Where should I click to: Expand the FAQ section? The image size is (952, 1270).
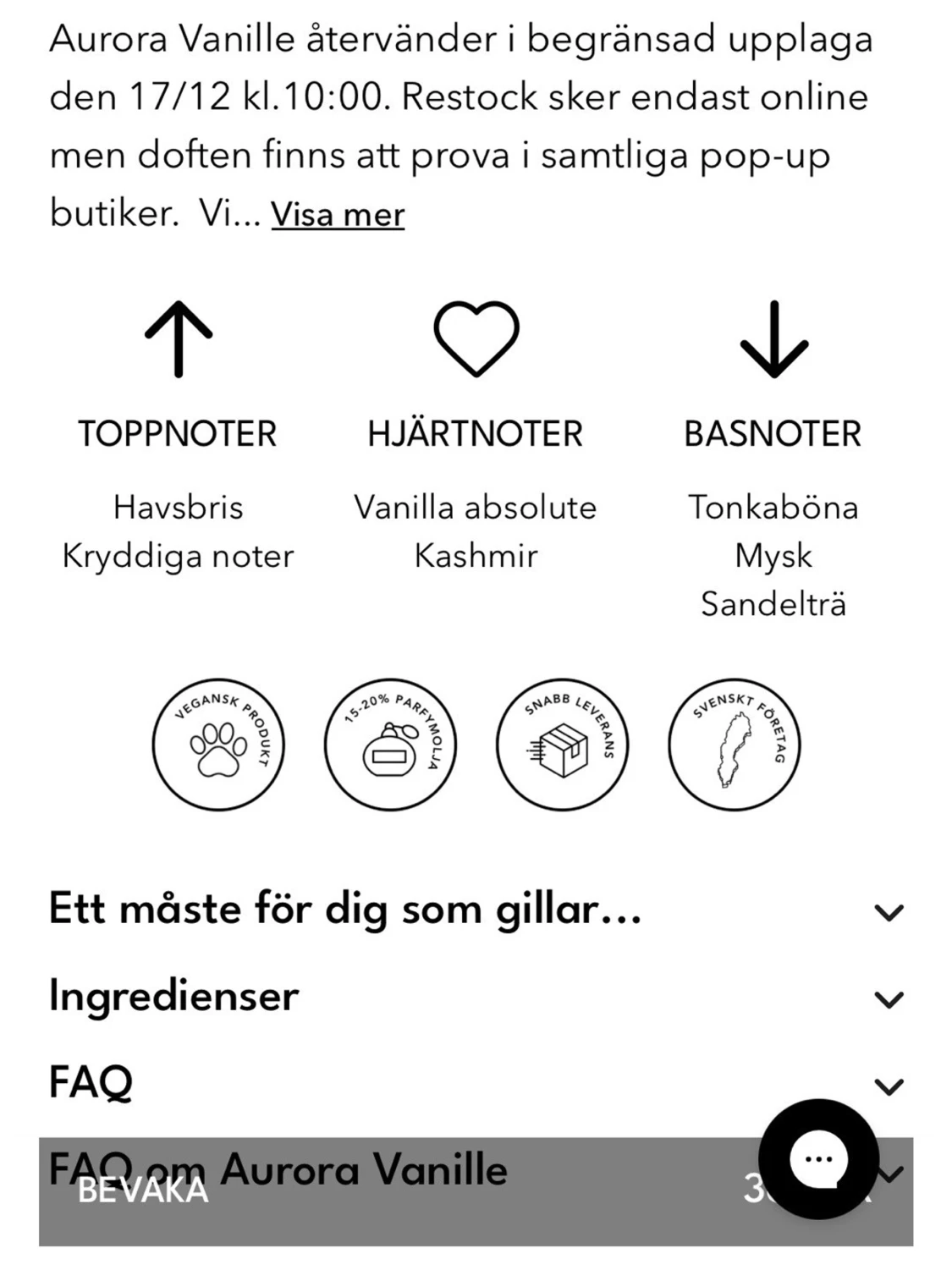click(889, 1086)
